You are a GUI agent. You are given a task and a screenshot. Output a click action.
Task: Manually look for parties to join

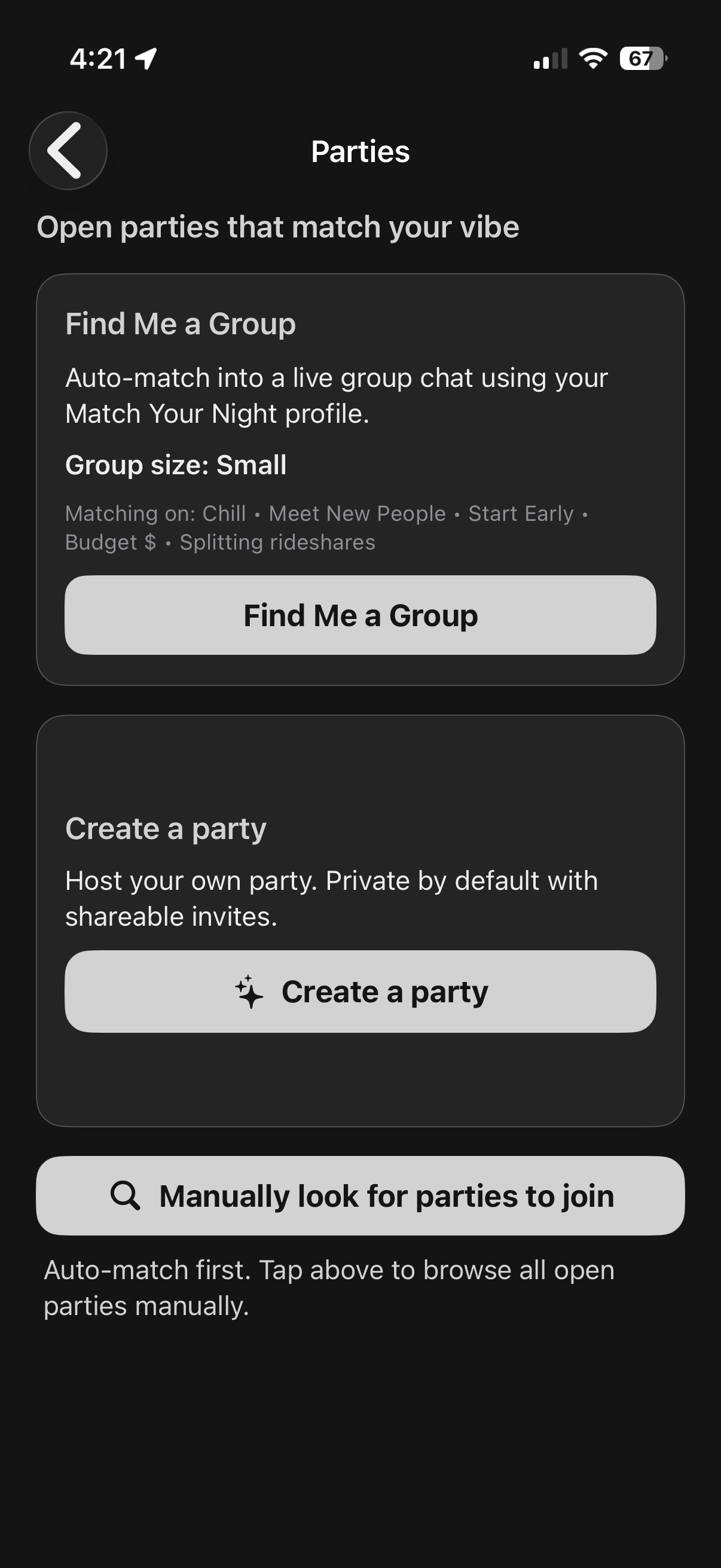click(360, 1195)
